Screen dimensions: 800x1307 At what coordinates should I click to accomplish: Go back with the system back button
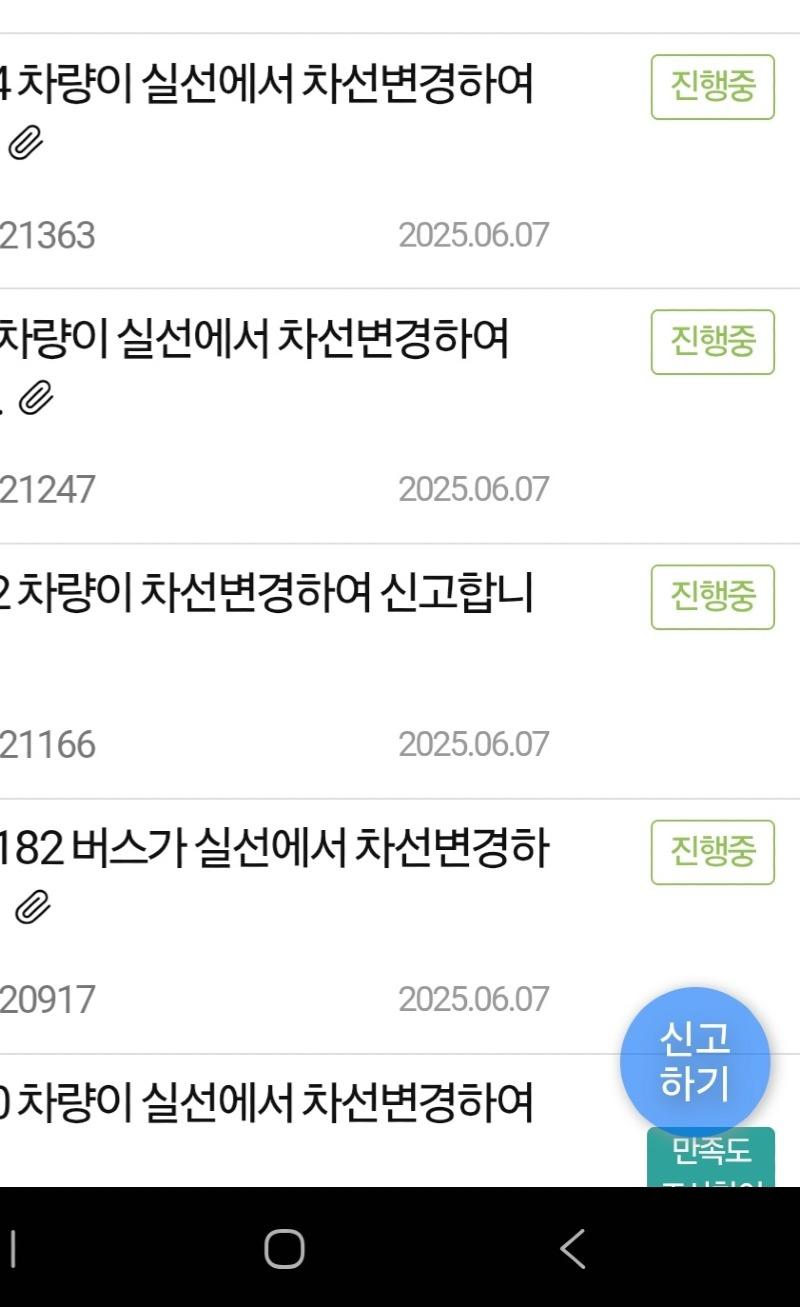coord(572,1249)
